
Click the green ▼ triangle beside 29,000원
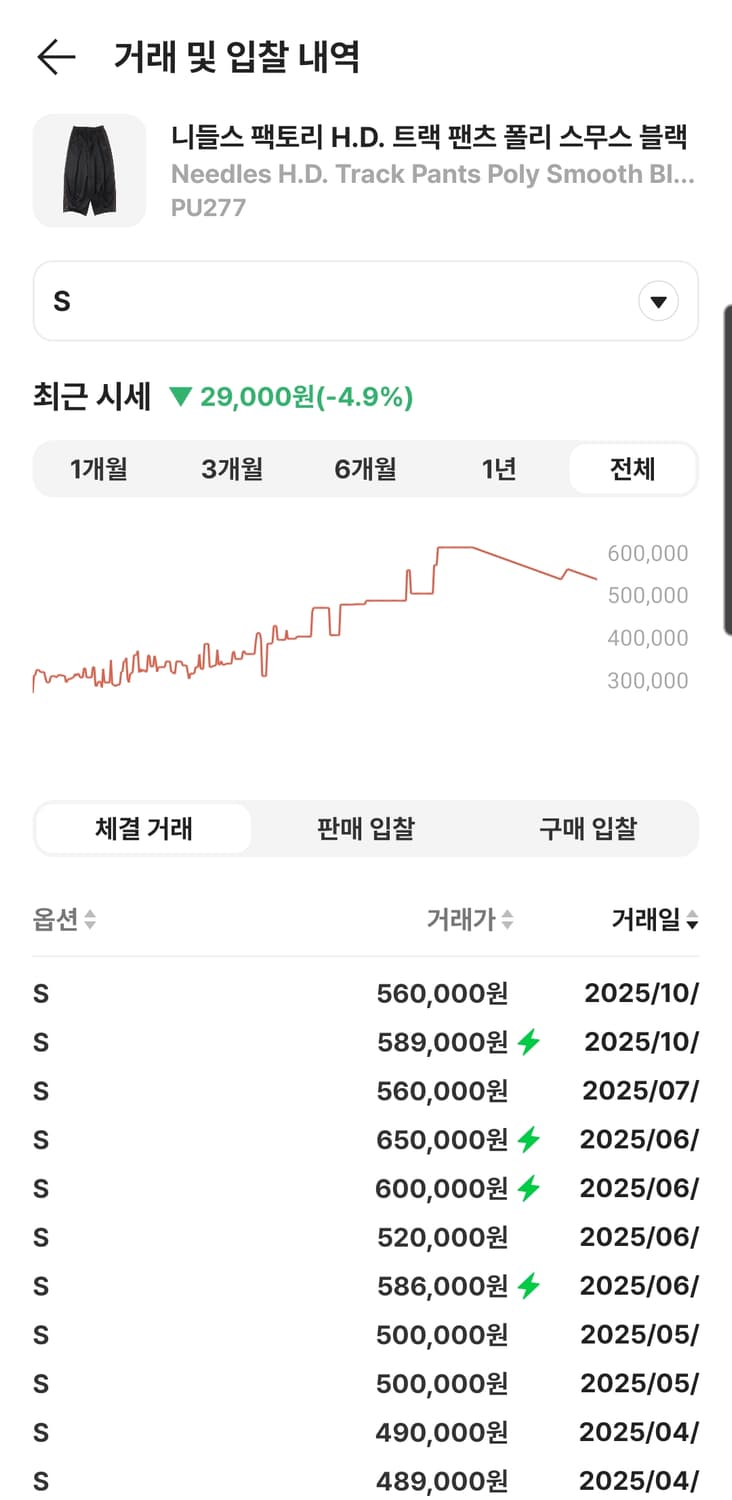[x=179, y=397]
